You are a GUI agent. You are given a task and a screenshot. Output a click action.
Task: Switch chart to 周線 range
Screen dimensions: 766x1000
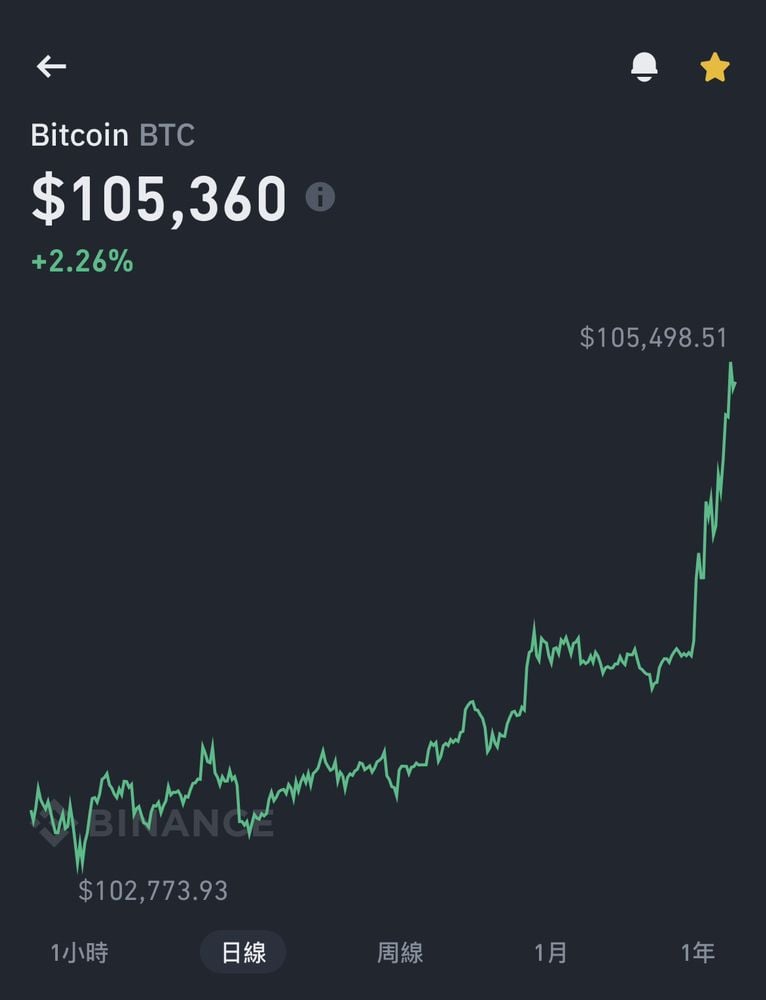point(400,952)
